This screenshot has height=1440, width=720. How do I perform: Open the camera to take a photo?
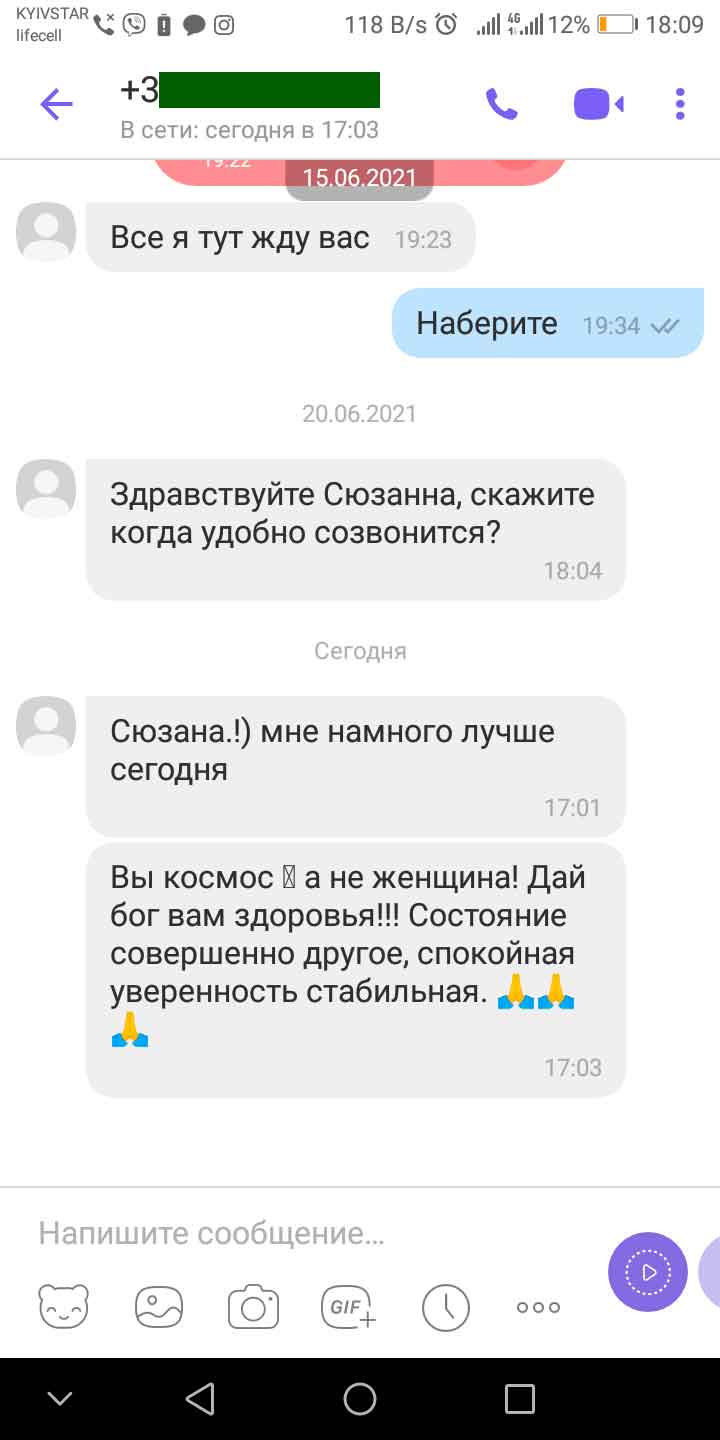[x=253, y=1306]
